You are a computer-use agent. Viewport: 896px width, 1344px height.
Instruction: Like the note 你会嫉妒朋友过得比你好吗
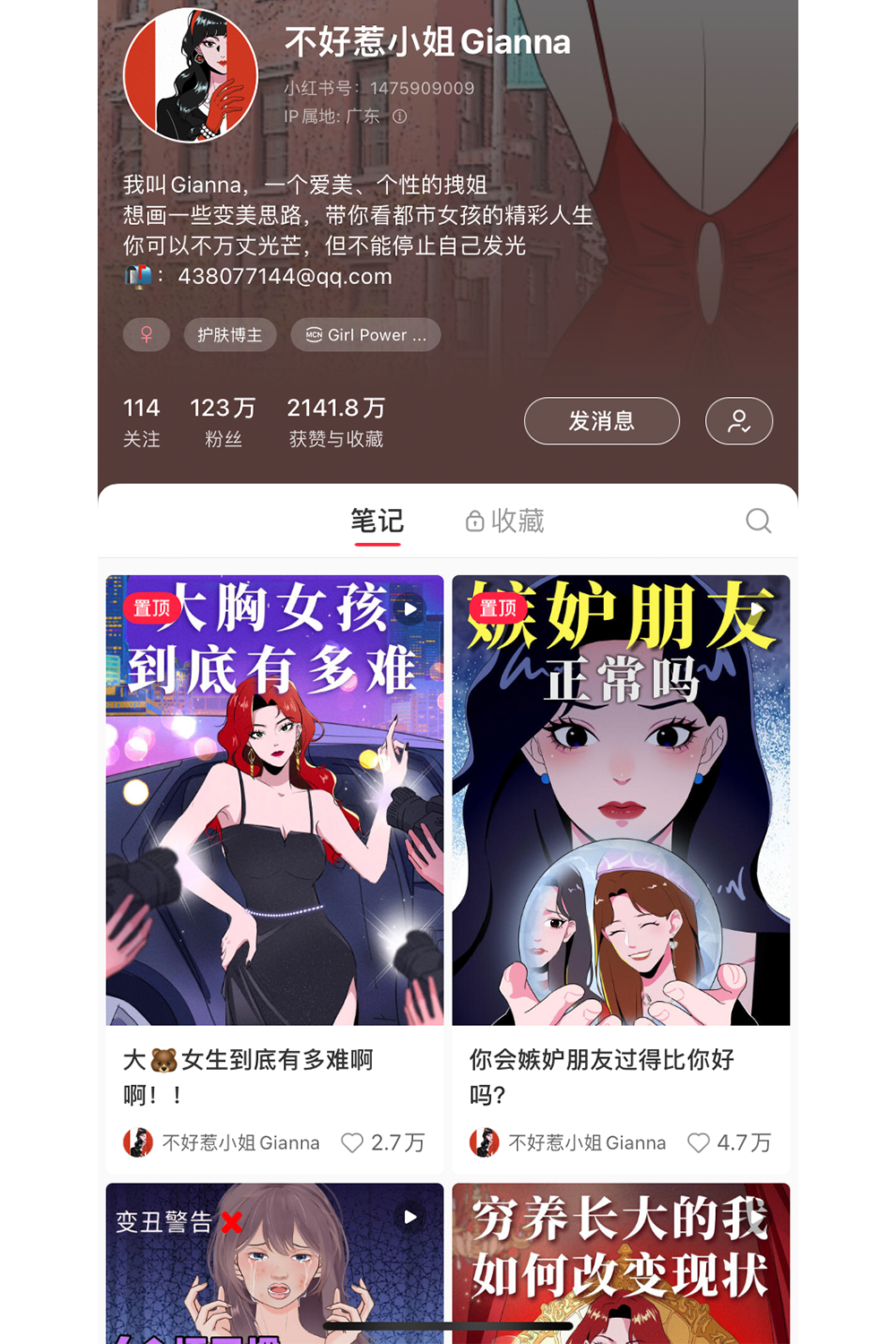click(x=699, y=1142)
